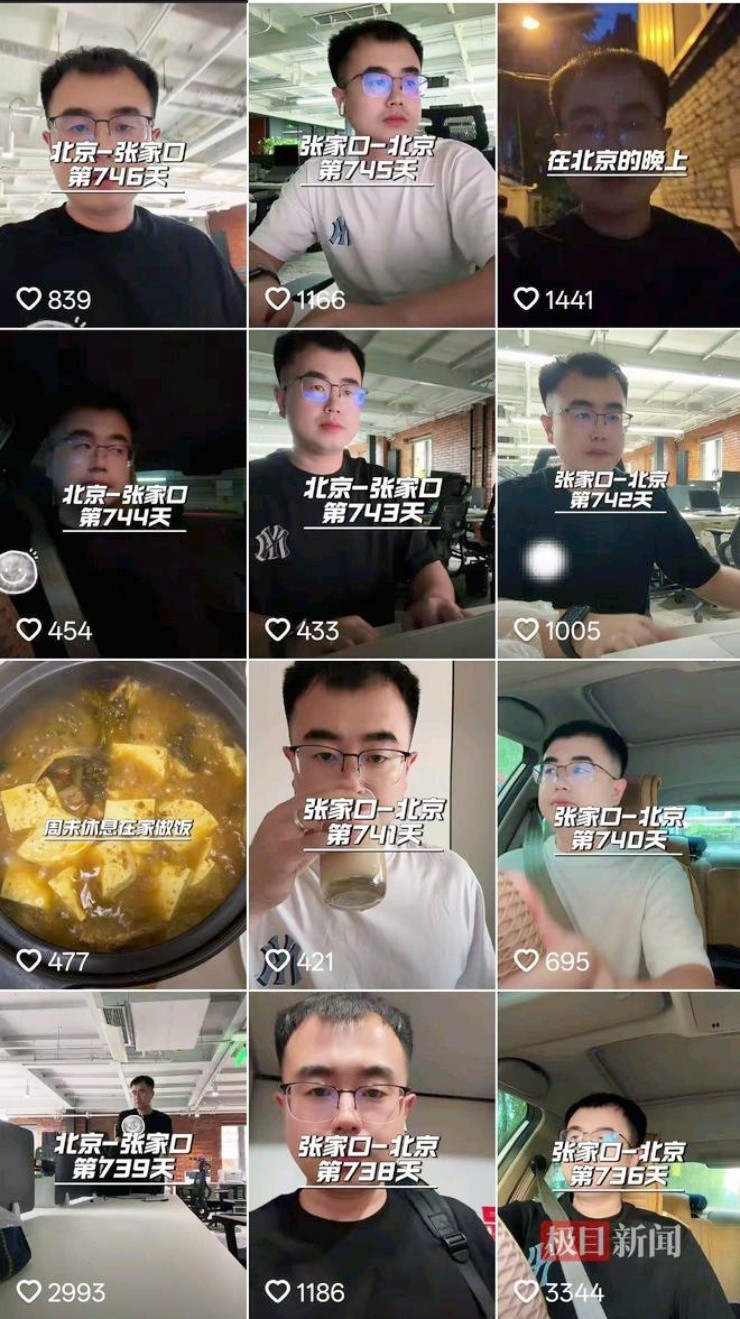
Task: Open the 北京-张家口 第743天 video
Action: click(371, 495)
